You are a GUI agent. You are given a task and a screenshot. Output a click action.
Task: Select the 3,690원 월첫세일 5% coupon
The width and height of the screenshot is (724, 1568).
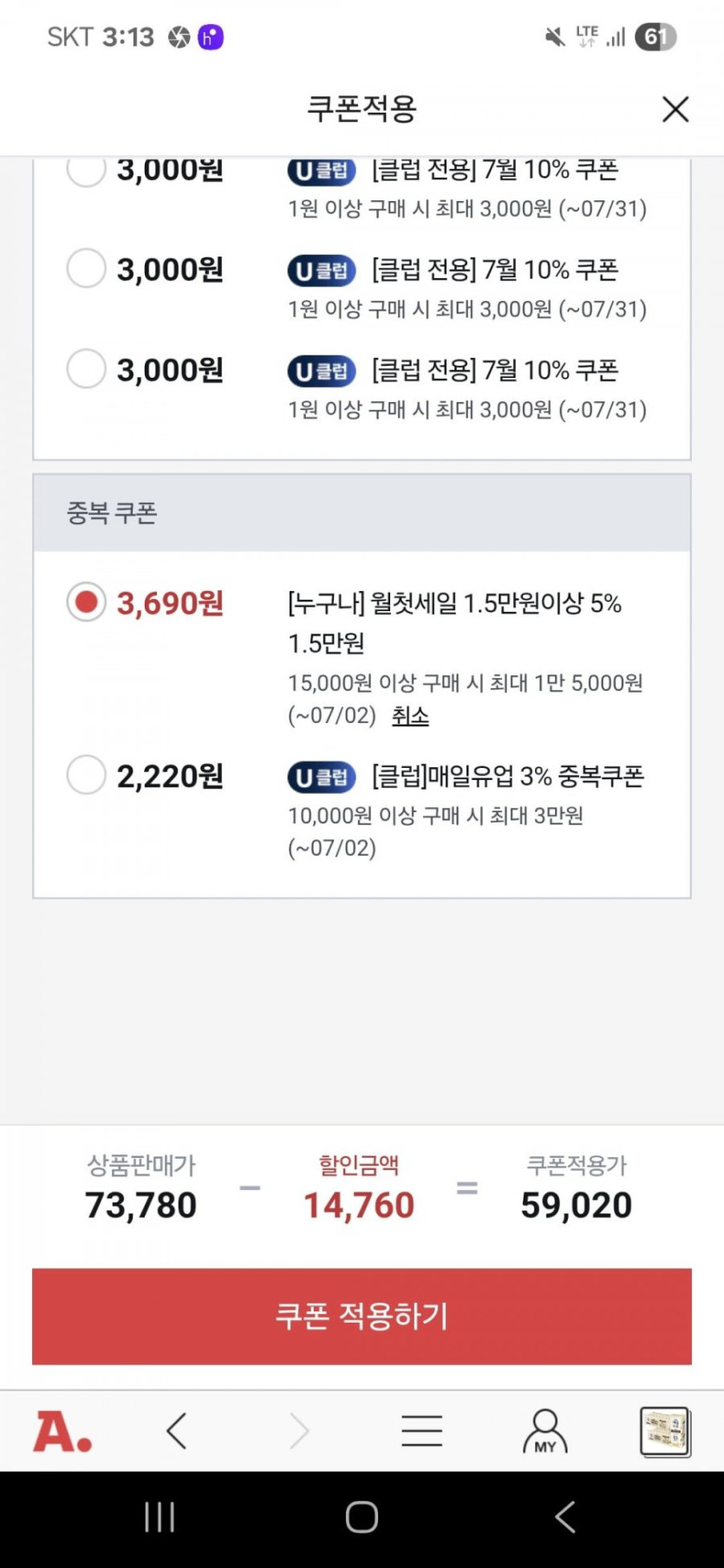[87, 602]
